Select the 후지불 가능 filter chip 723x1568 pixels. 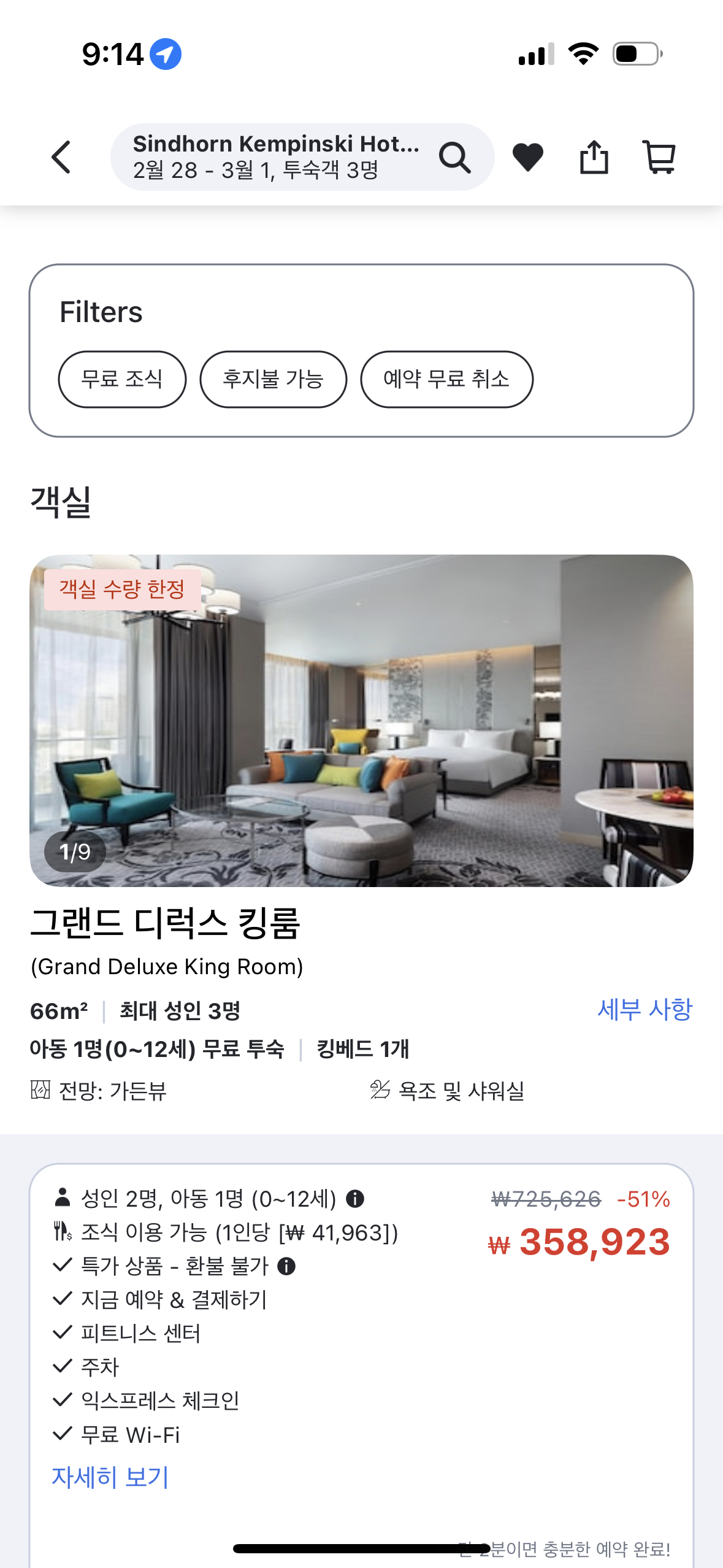click(x=273, y=379)
